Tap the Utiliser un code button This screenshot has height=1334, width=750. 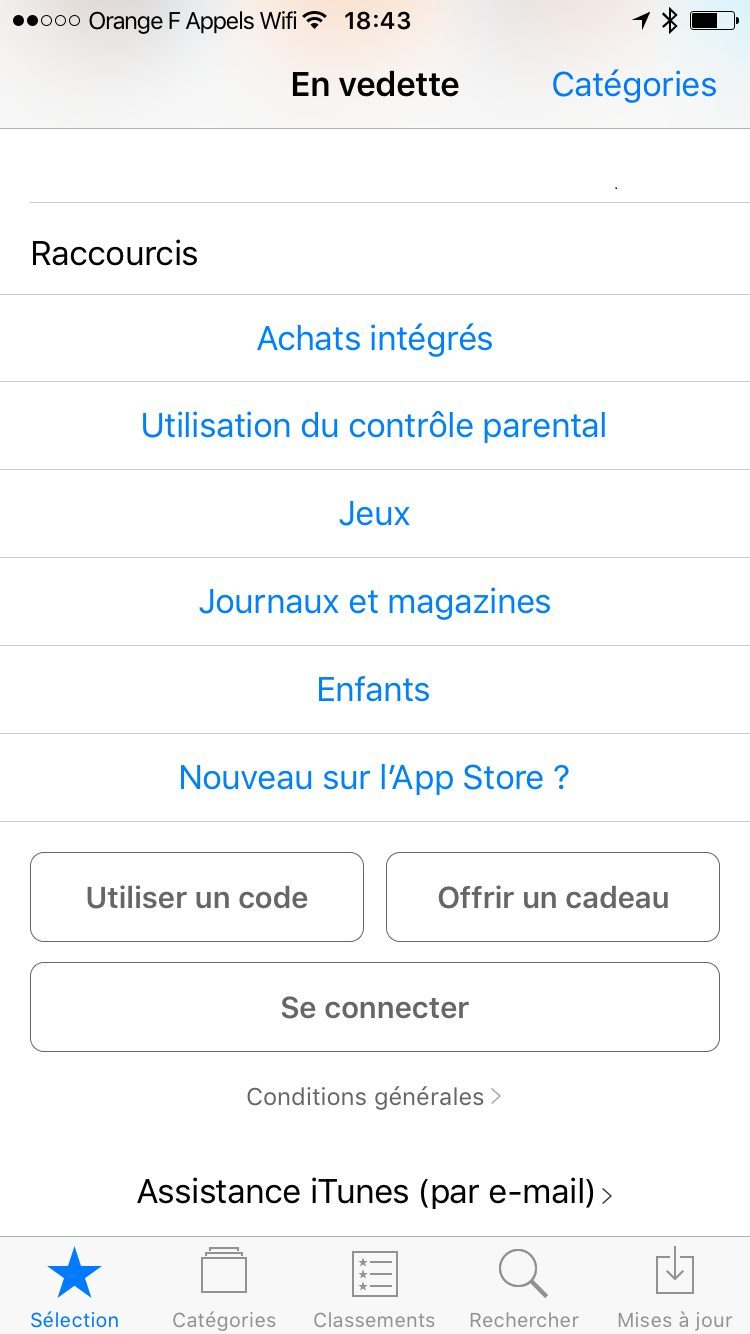pyautogui.click(x=197, y=897)
